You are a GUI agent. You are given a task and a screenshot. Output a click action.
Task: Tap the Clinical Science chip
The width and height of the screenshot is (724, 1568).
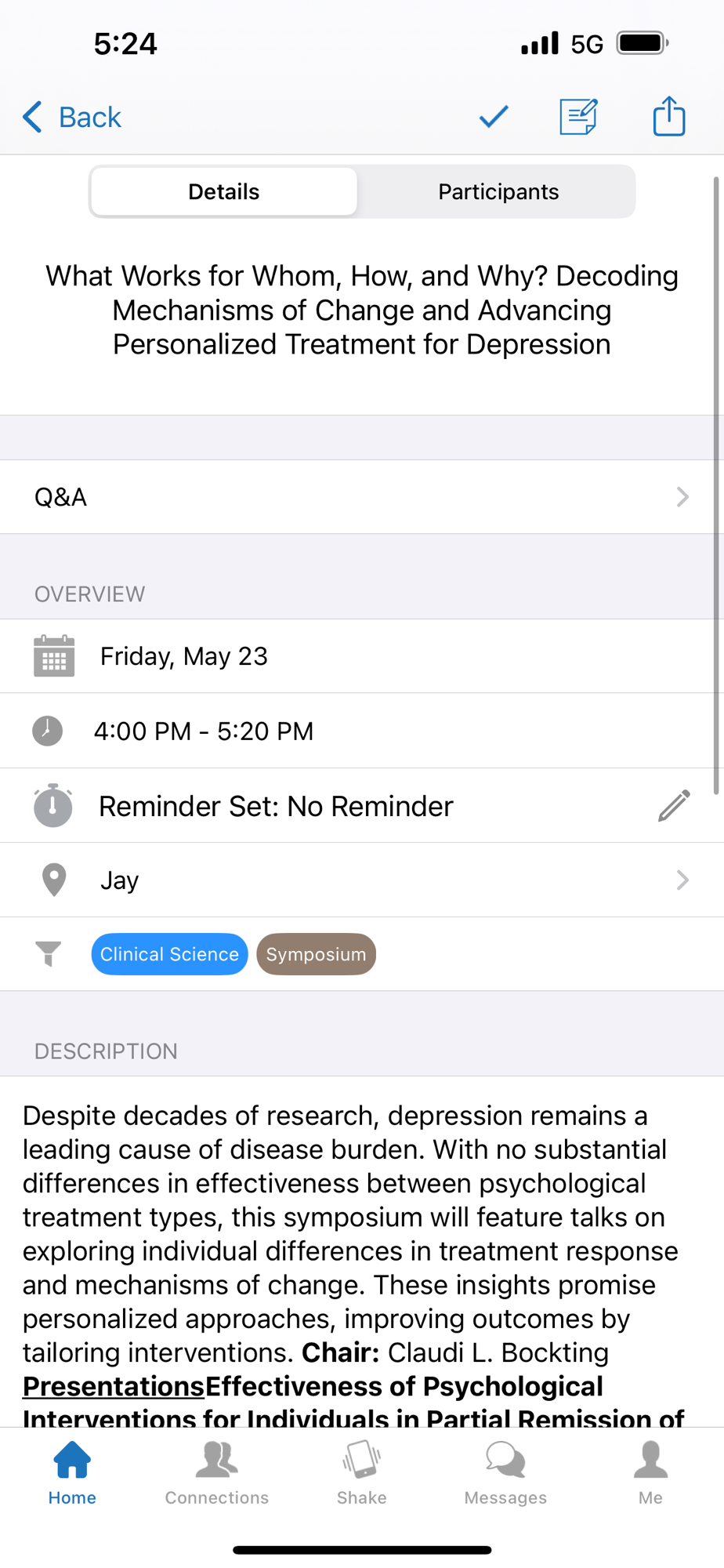pyautogui.click(x=169, y=954)
